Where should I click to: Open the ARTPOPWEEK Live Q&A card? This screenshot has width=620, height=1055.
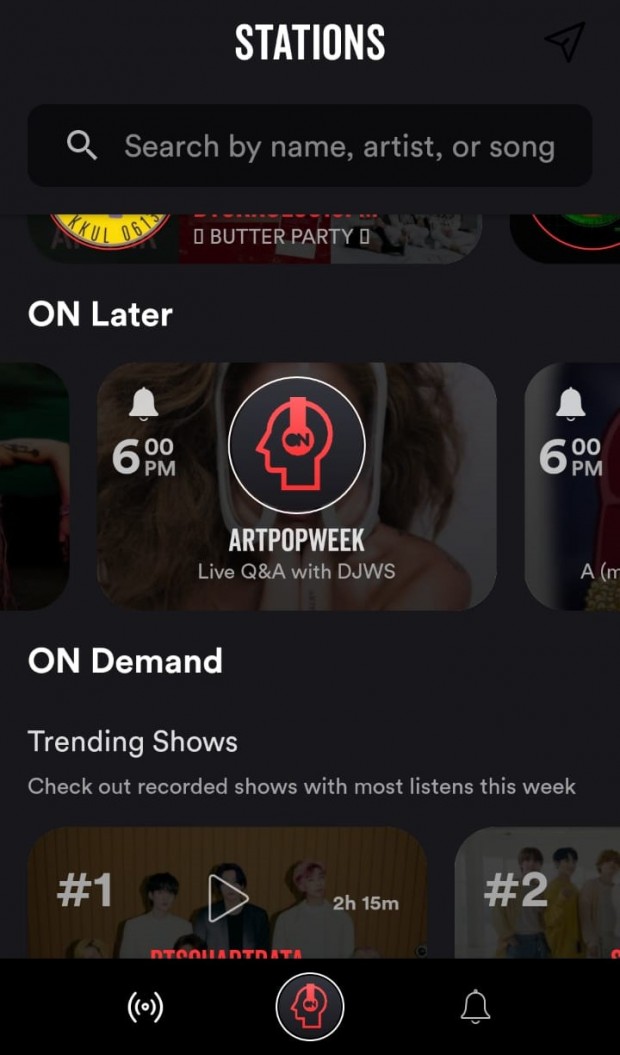(x=296, y=487)
